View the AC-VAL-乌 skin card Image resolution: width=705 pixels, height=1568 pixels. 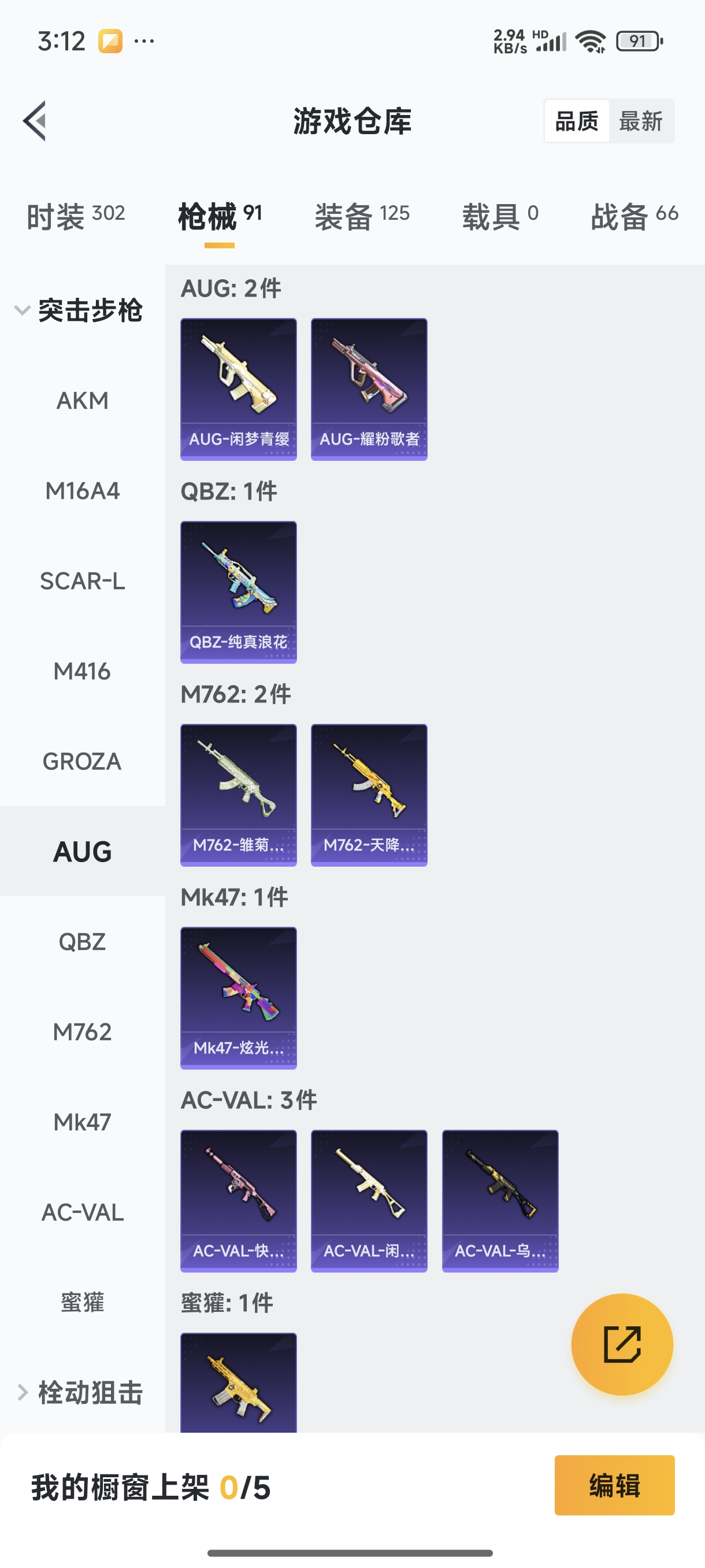tap(500, 1200)
